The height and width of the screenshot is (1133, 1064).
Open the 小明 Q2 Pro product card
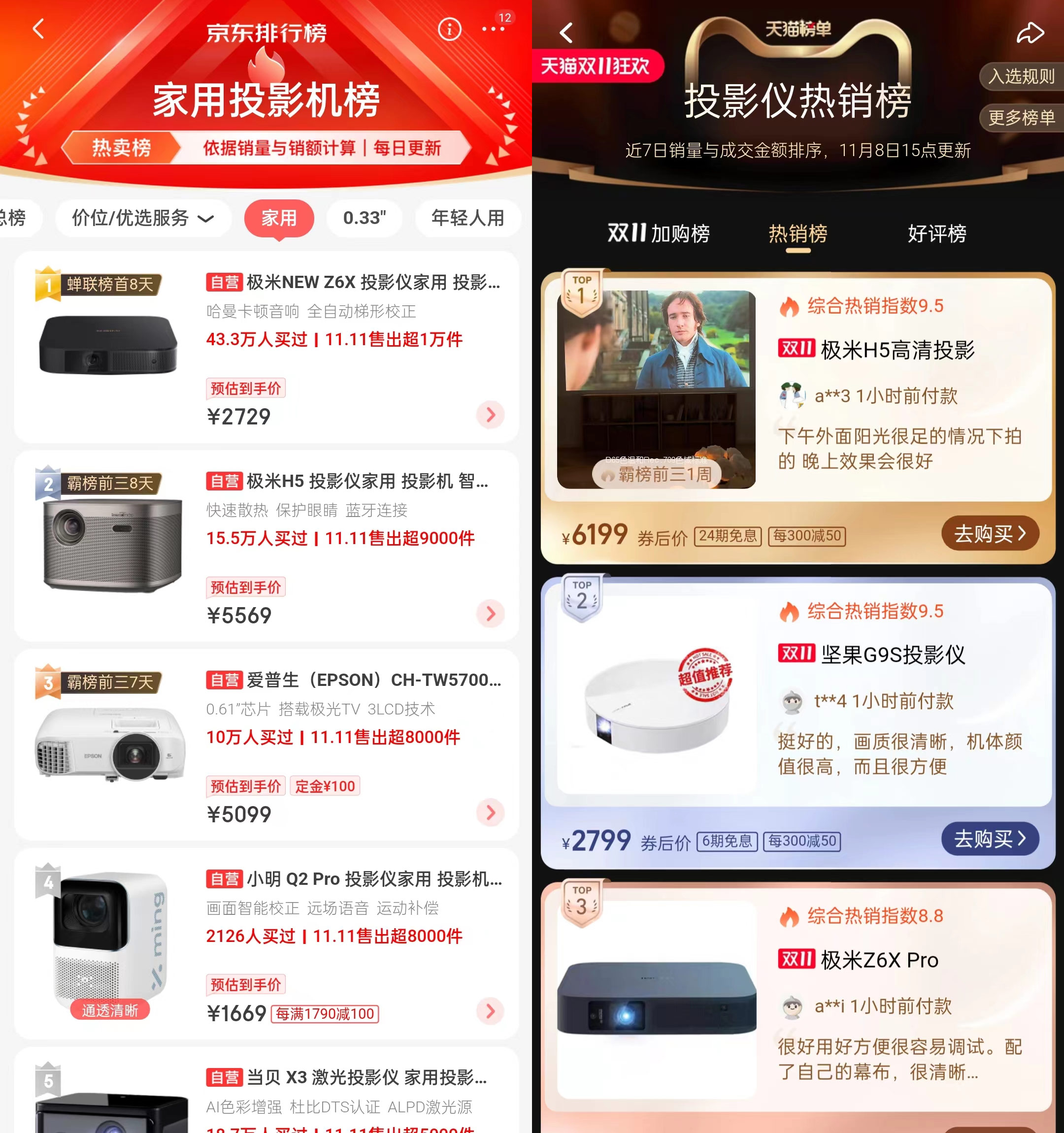(353, 879)
